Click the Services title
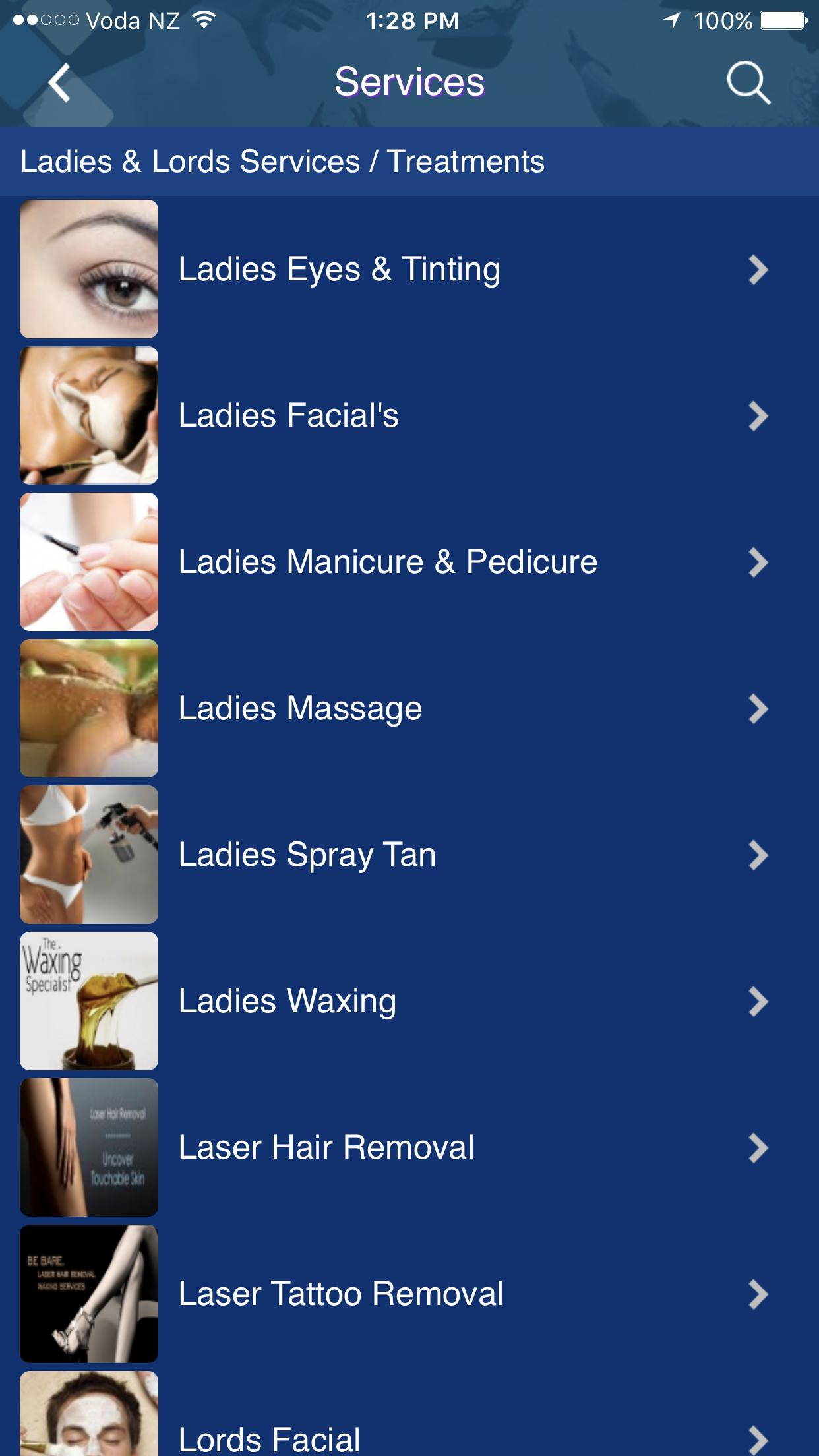 409,83
